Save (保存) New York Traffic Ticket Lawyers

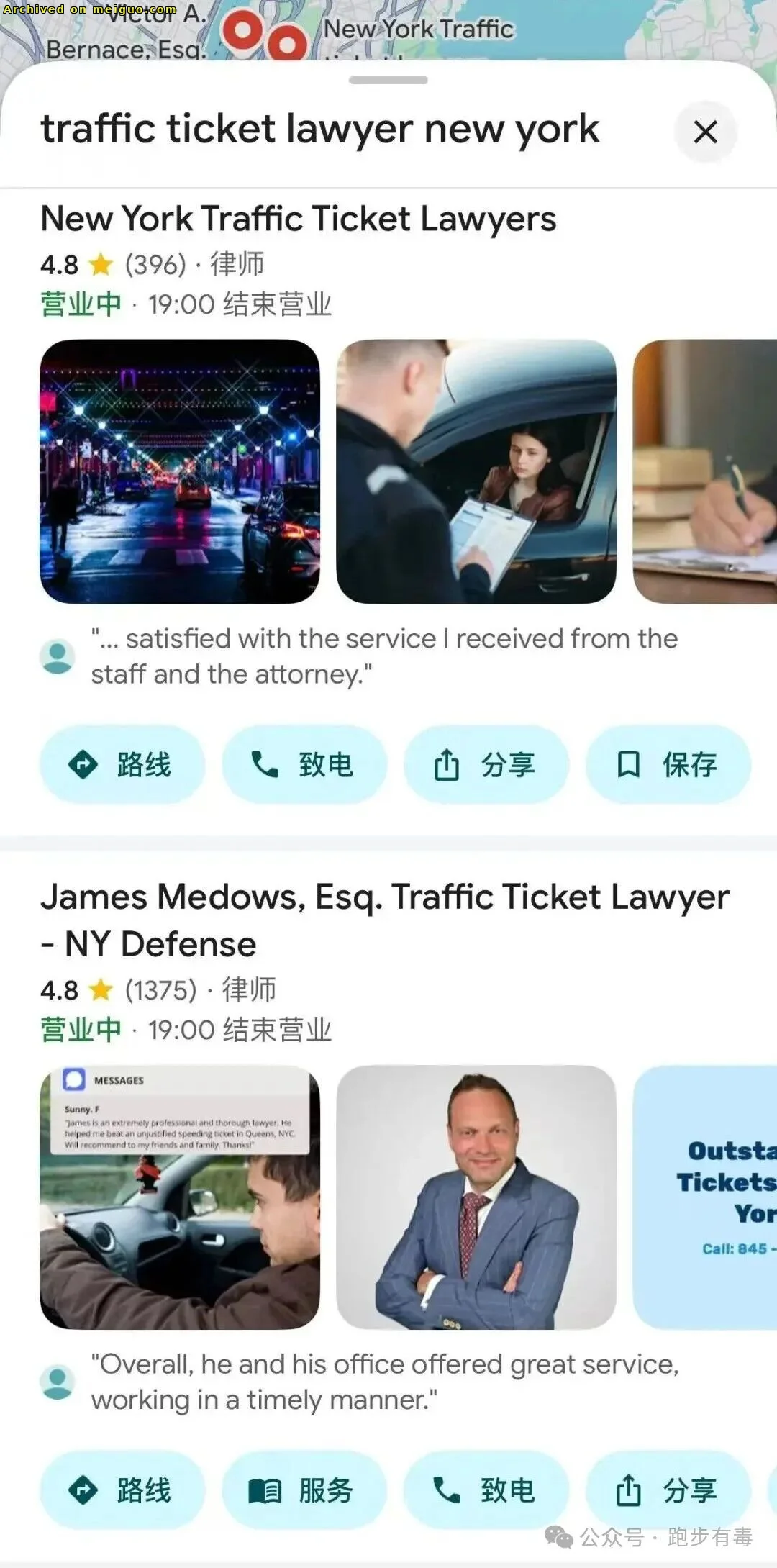coord(668,764)
